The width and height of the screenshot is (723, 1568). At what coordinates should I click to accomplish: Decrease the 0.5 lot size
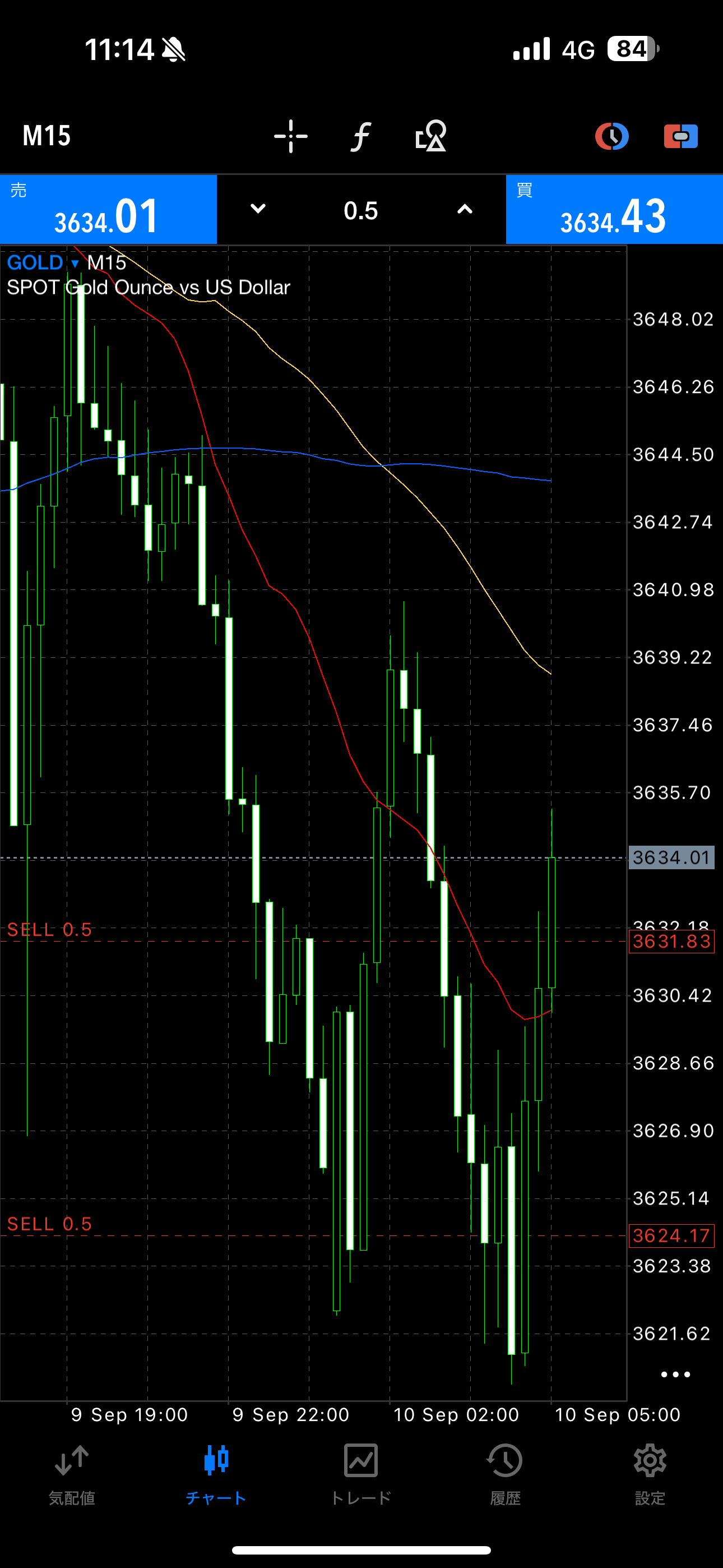tap(258, 209)
